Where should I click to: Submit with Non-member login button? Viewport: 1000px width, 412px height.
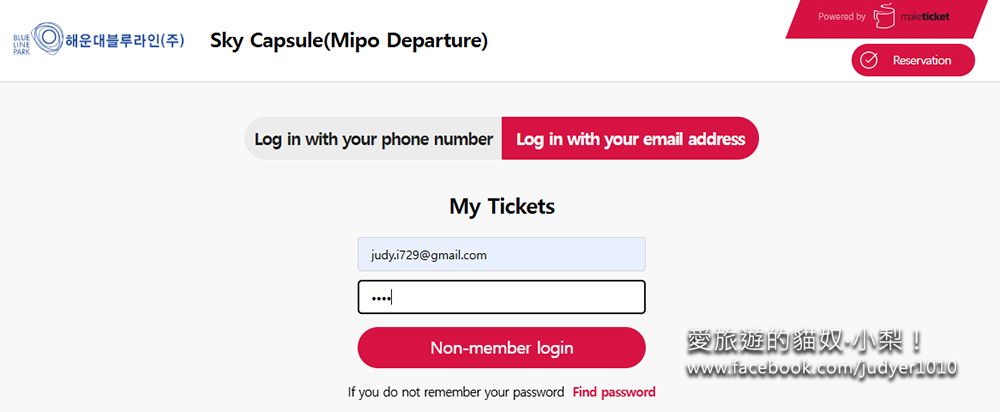coord(501,348)
